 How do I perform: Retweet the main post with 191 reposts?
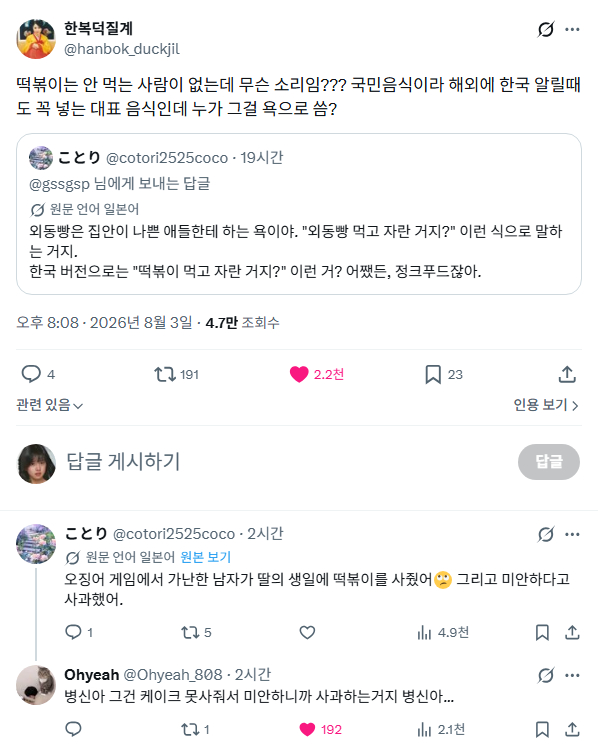[164, 374]
